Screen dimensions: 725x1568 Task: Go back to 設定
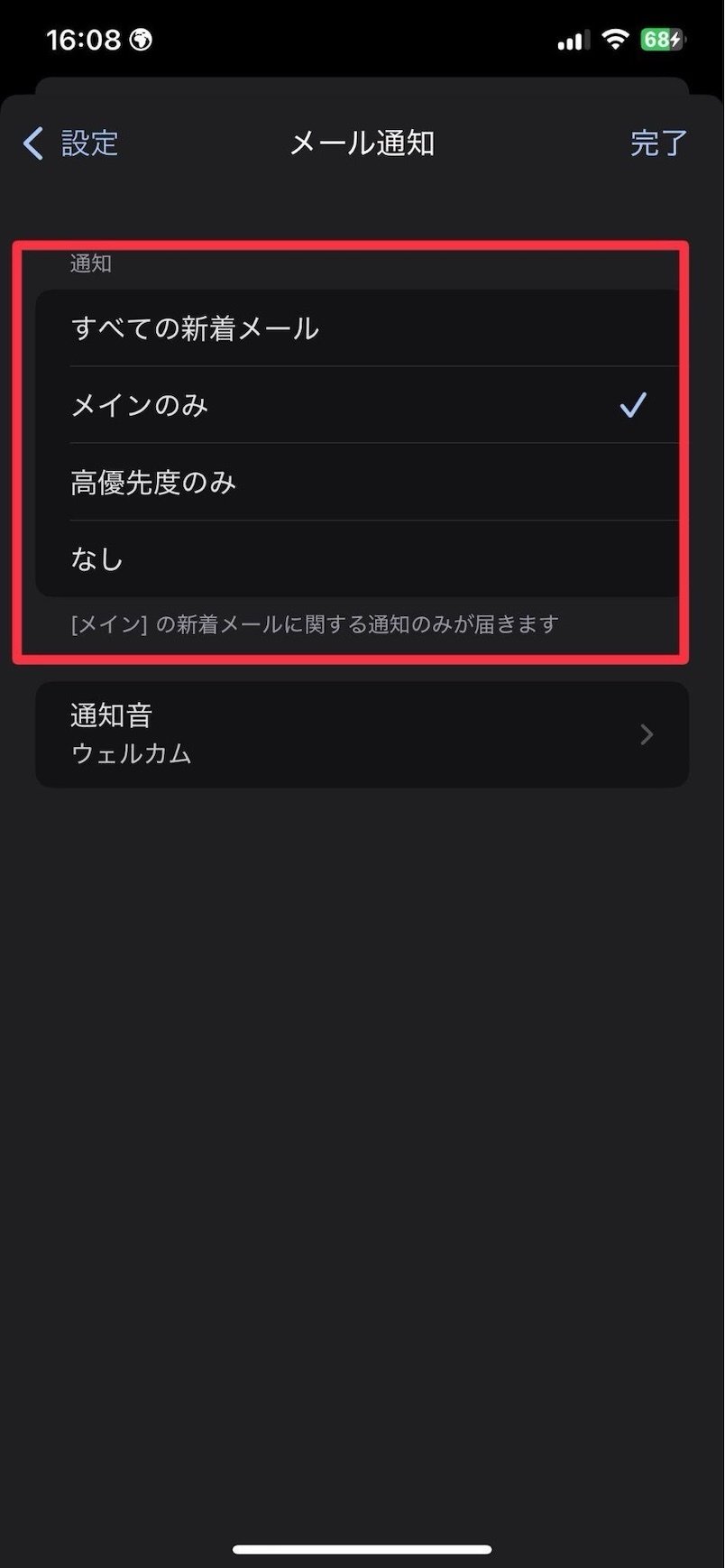(x=72, y=143)
